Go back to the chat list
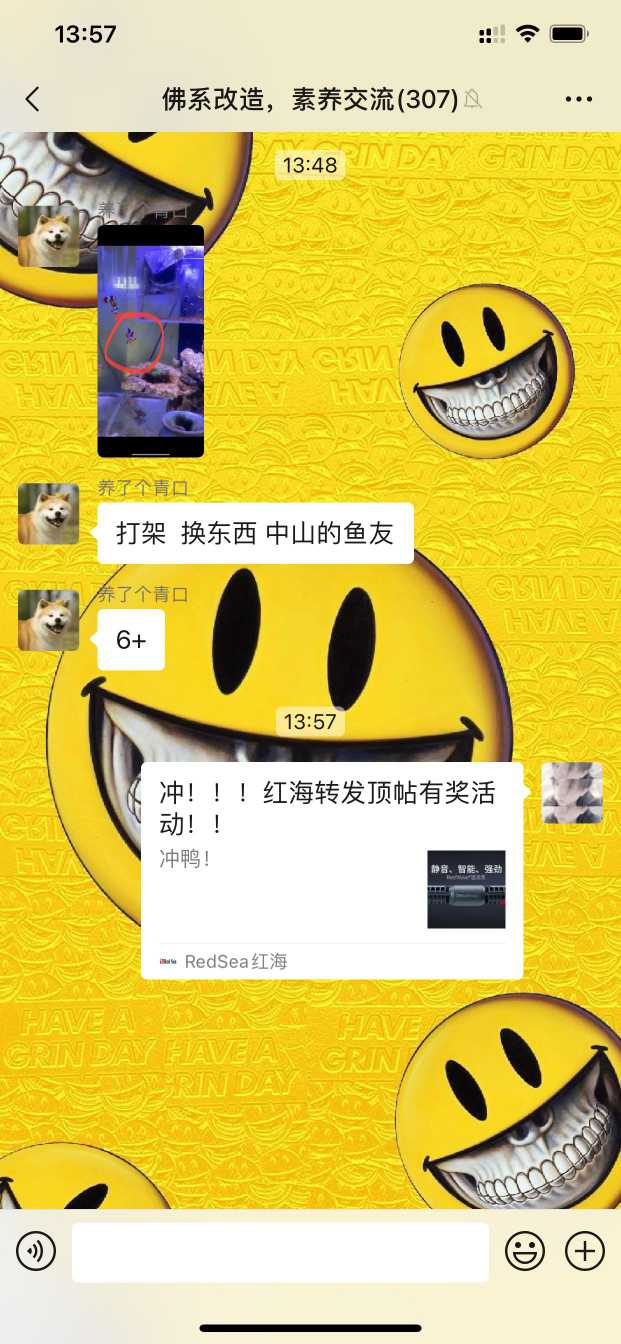Viewport: 621px width, 1344px height. (32, 99)
